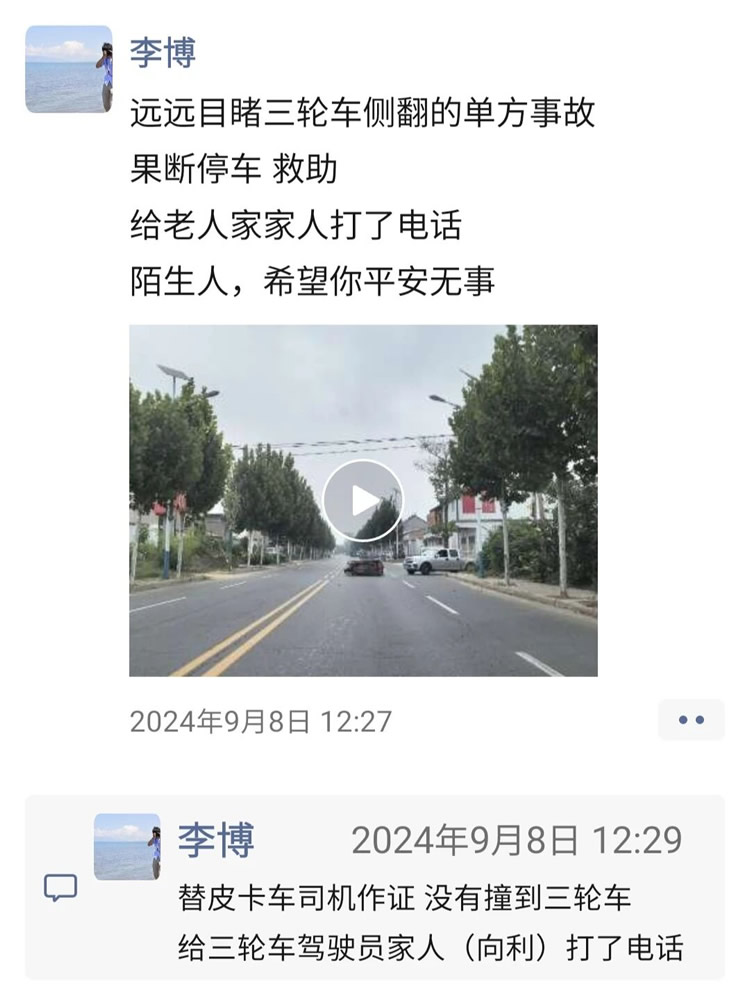Reply to the comment about 皮卡车司机作证
This screenshot has height=991, width=750.
[x=404, y=897]
